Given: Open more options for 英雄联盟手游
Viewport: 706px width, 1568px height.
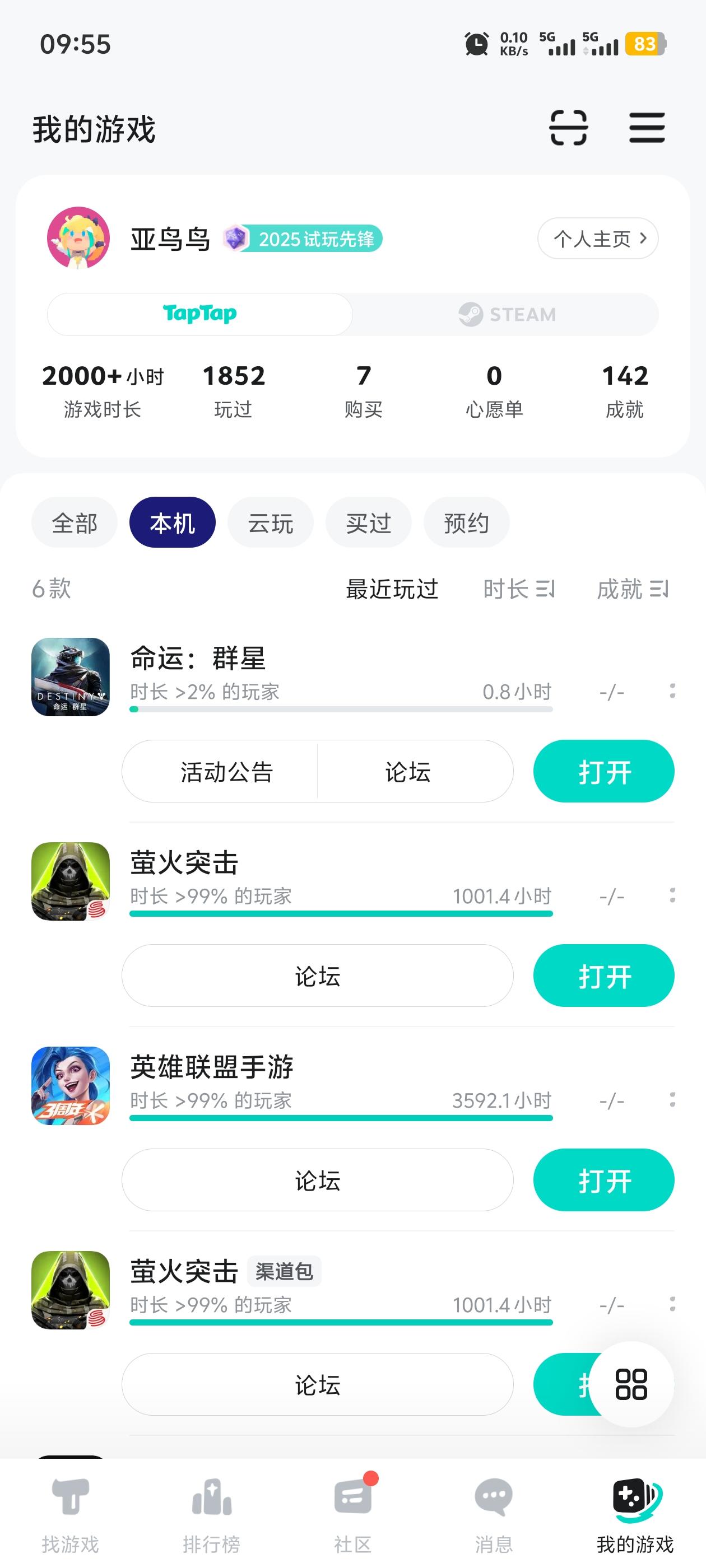Looking at the screenshot, I should coord(672,1100).
